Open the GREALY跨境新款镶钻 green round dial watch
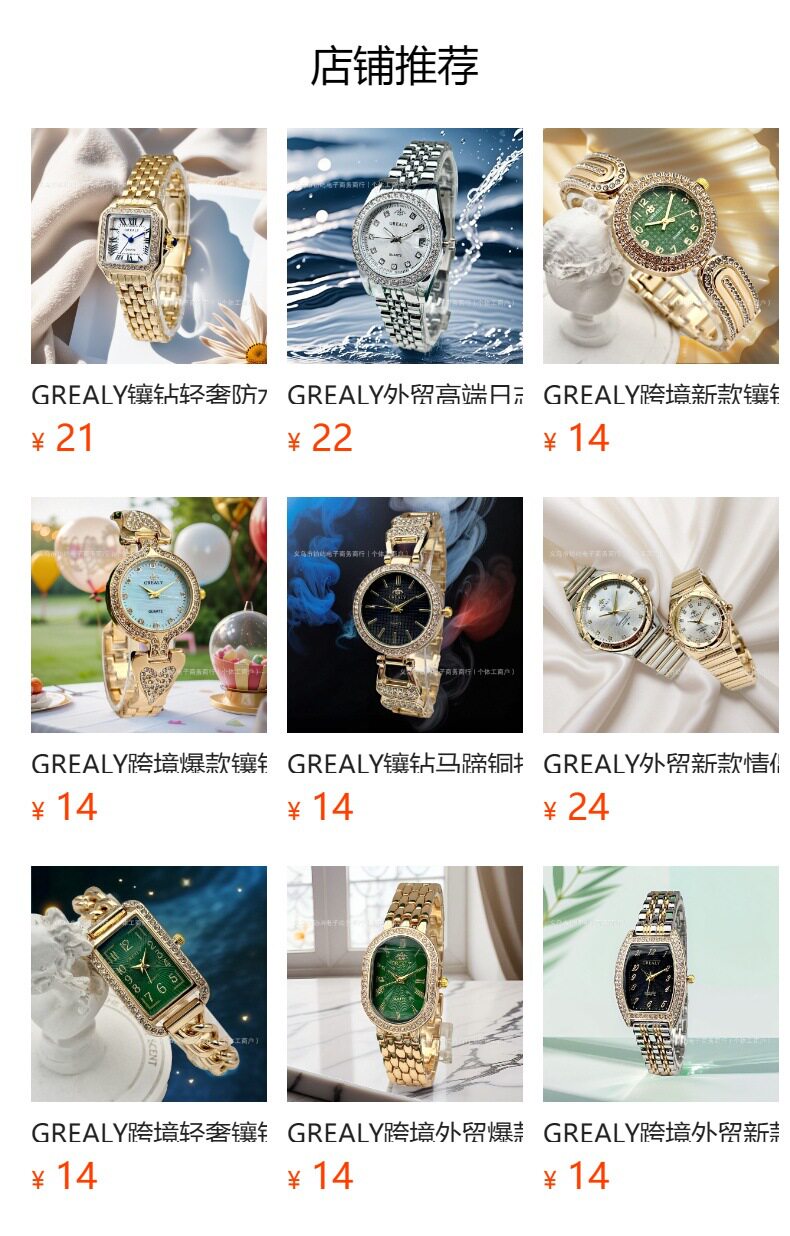This screenshot has width=790, height=1236. coord(660,246)
